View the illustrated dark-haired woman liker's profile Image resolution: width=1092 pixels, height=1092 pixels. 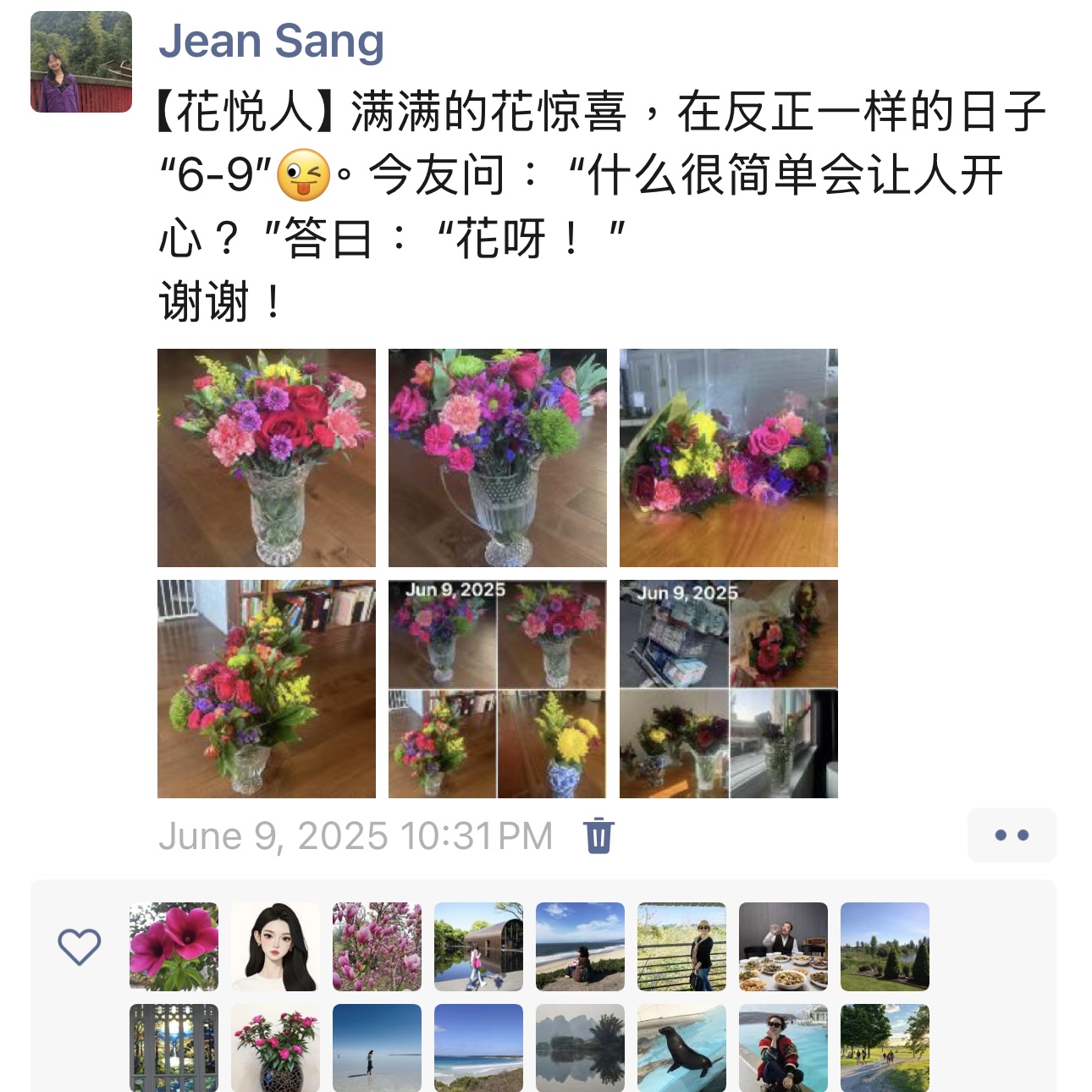click(x=275, y=946)
